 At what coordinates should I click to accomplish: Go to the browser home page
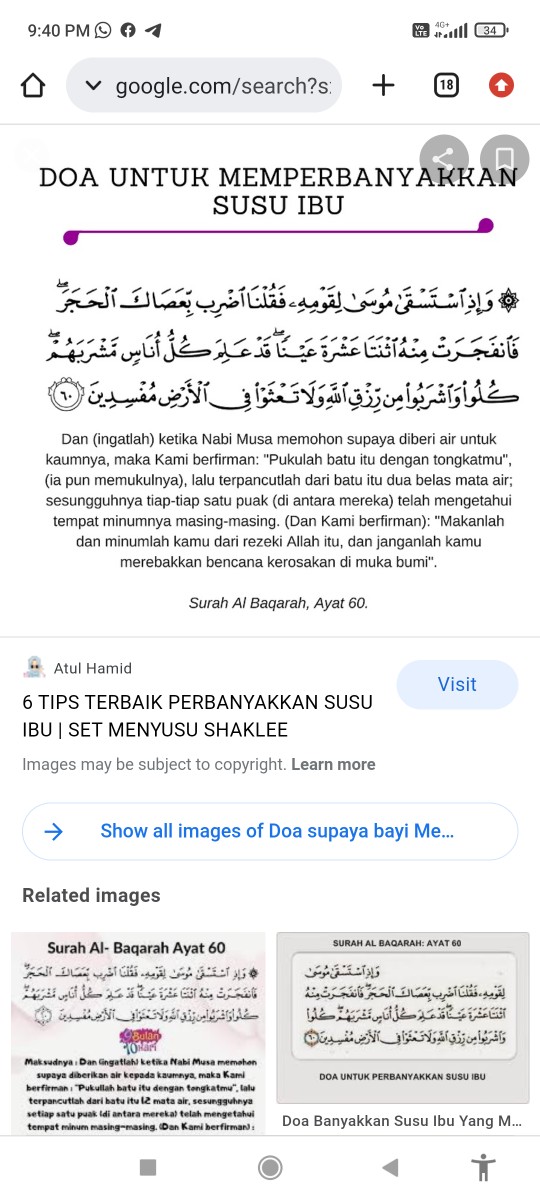[x=33, y=85]
